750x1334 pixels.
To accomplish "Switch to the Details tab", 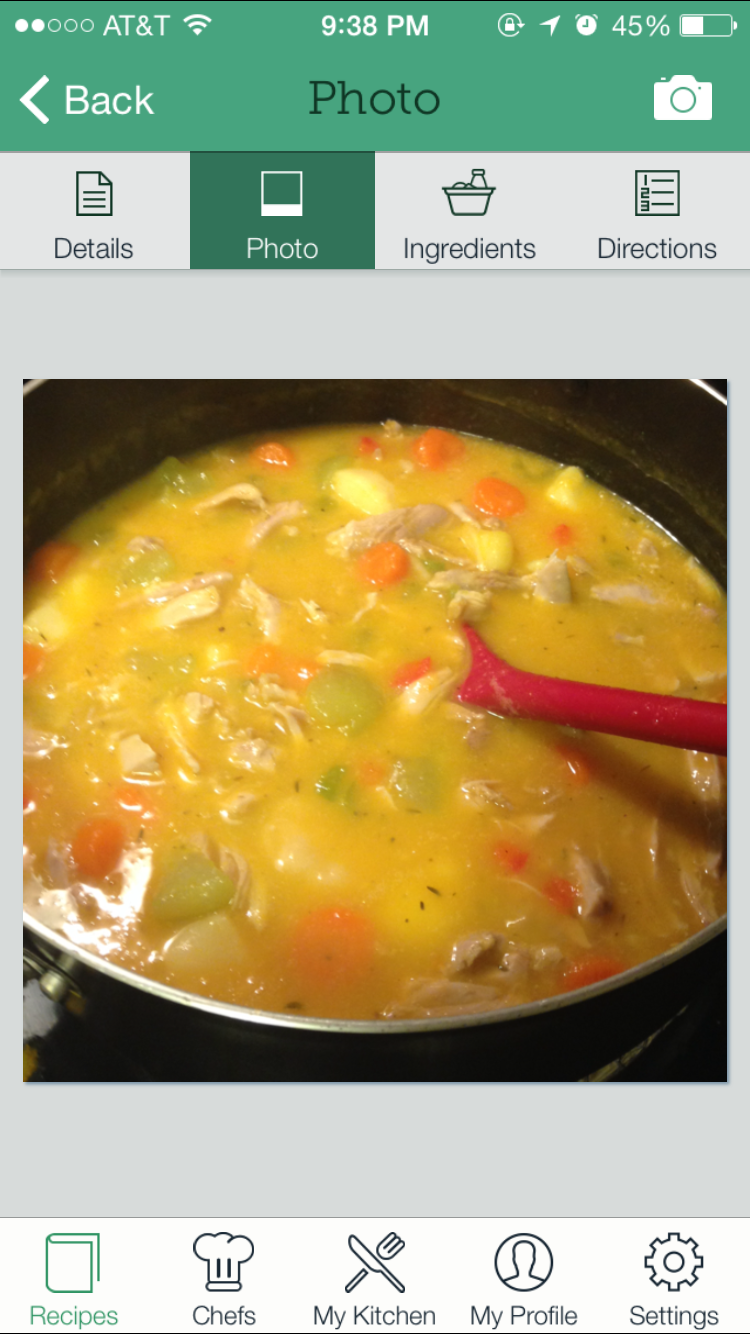I will point(94,211).
